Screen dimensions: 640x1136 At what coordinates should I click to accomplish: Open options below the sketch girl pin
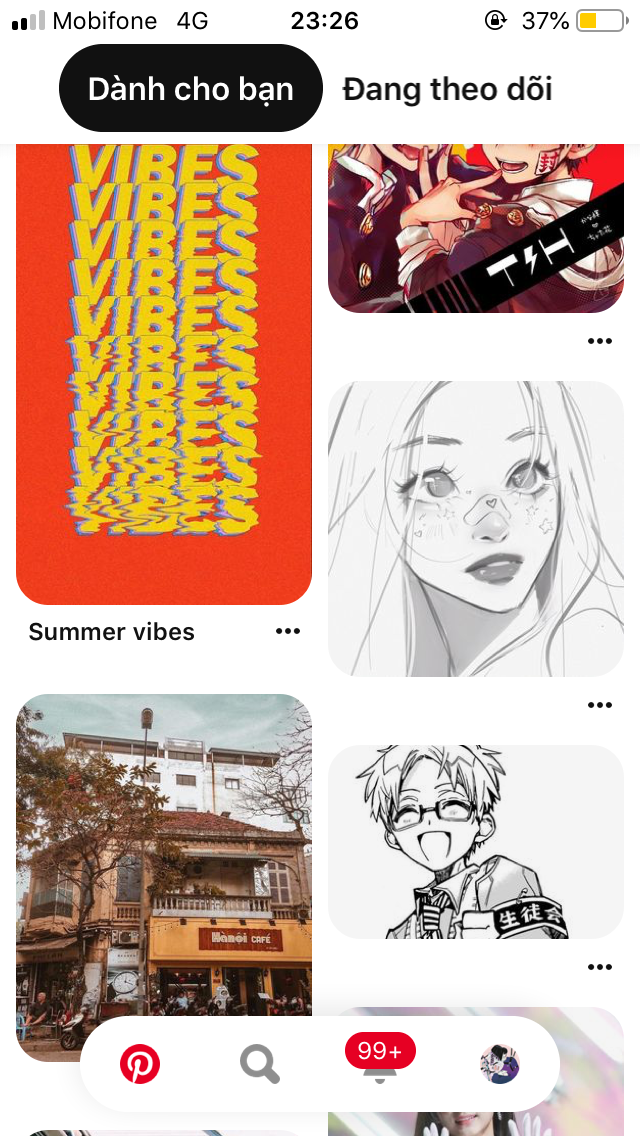click(x=600, y=705)
